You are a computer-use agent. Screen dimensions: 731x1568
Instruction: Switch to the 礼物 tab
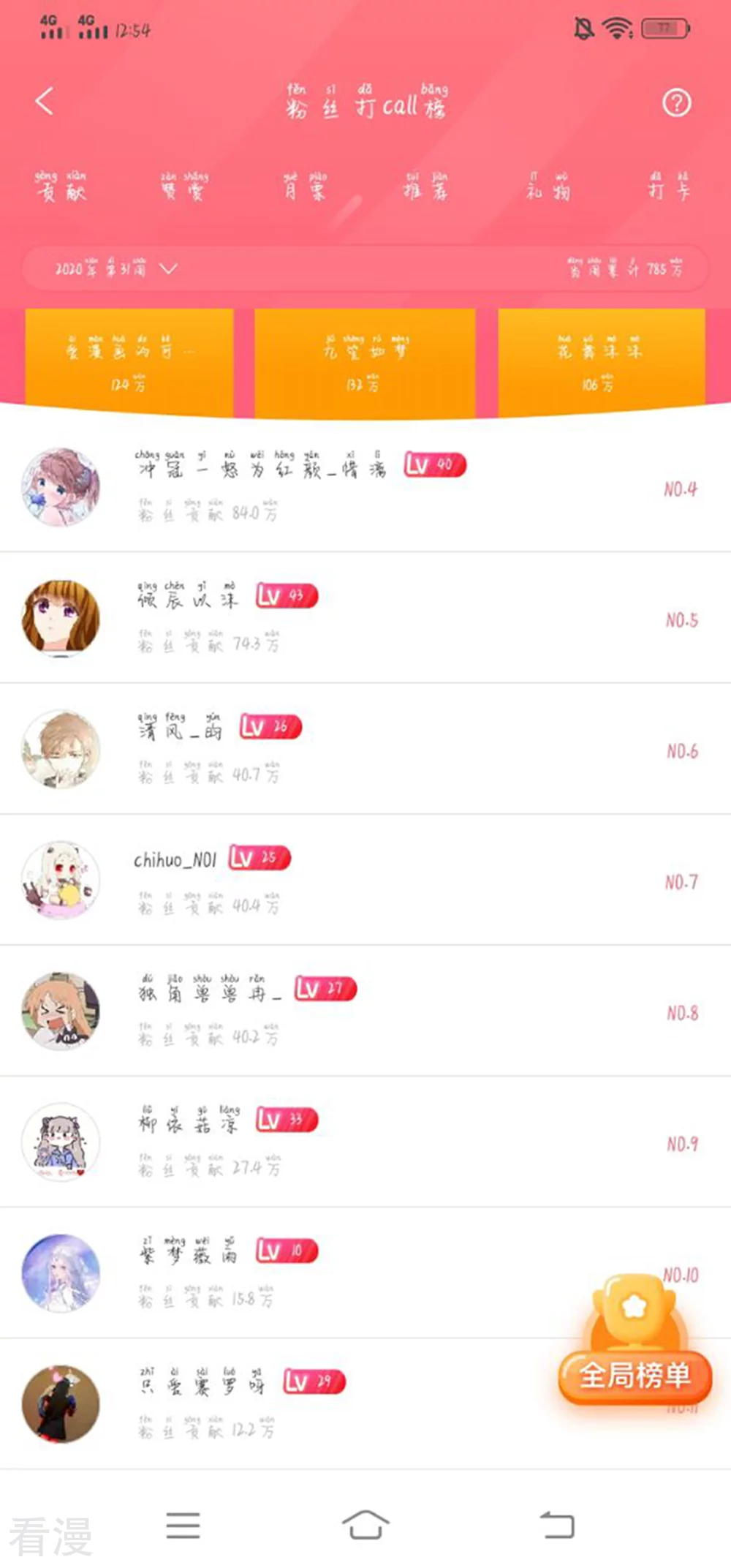(548, 186)
